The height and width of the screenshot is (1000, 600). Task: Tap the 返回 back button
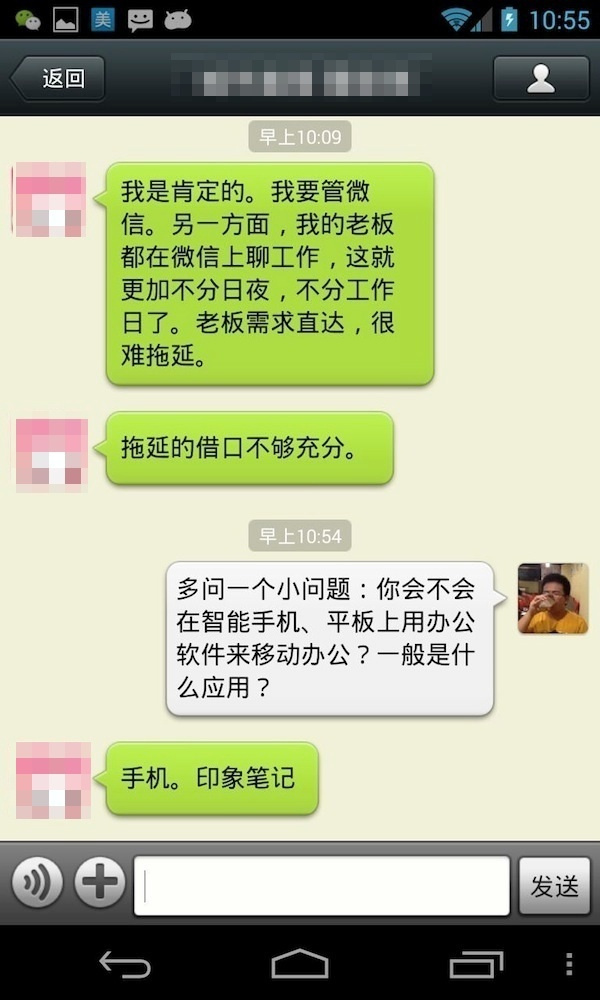tap(59, 79)
